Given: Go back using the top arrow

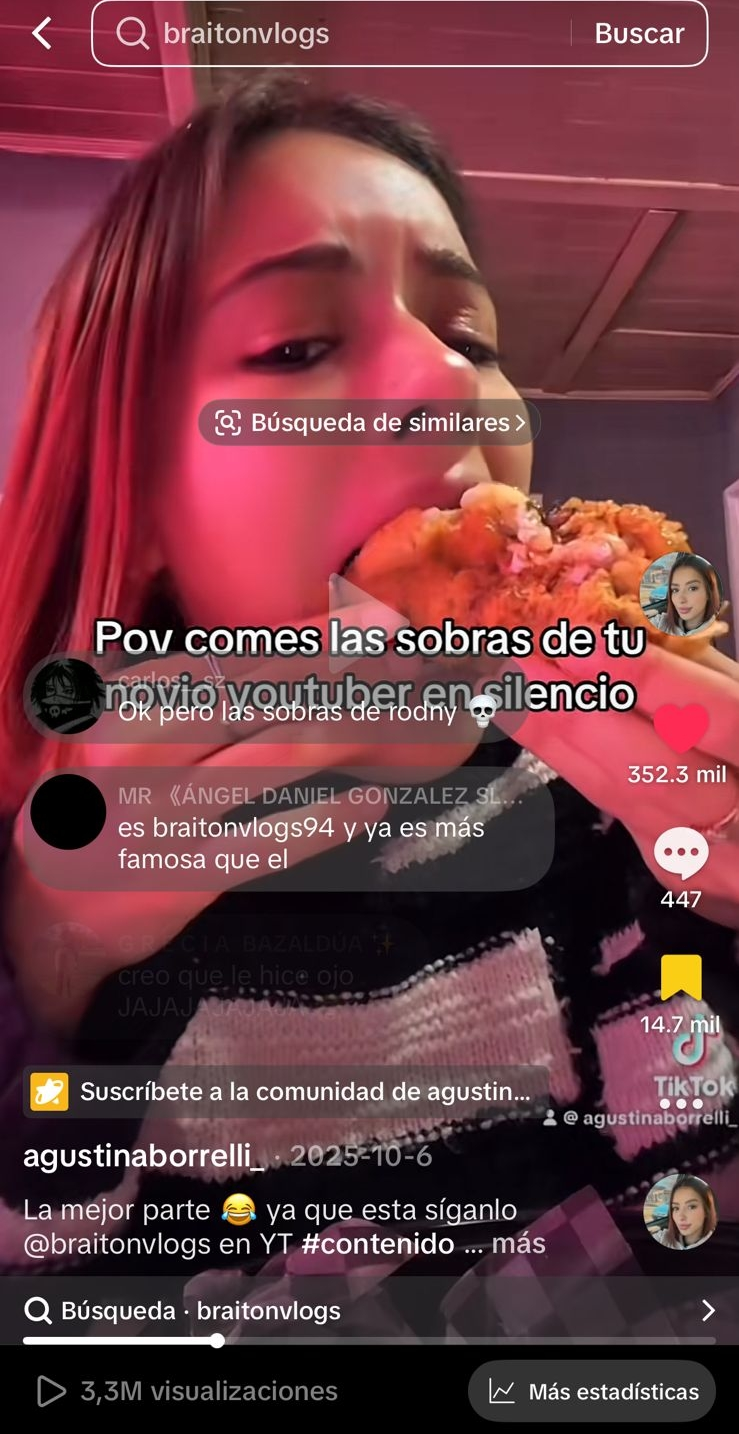Looking at the screenshot, I should pyautogui.click(x=41, y=33).
